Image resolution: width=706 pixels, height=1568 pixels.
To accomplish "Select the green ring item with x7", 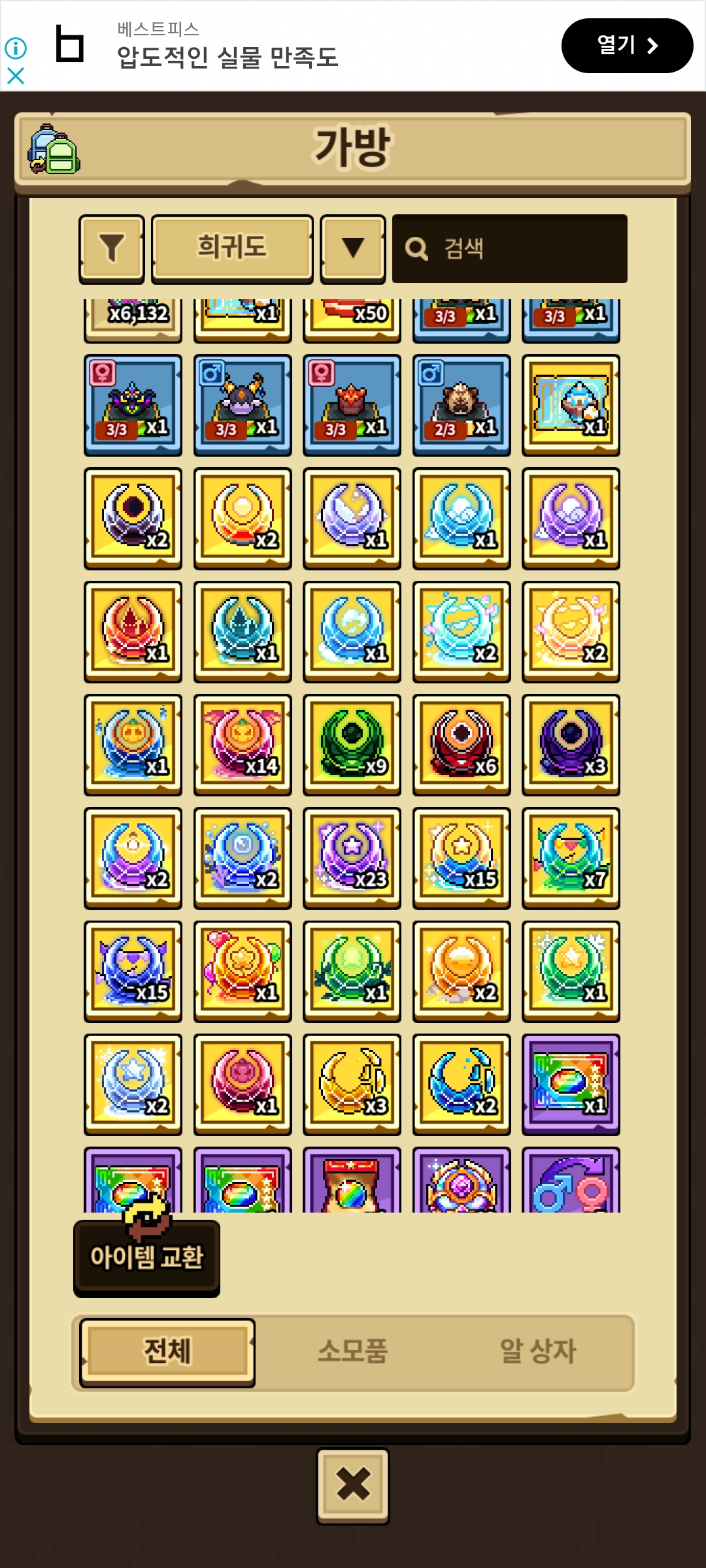I will (571, 858).
